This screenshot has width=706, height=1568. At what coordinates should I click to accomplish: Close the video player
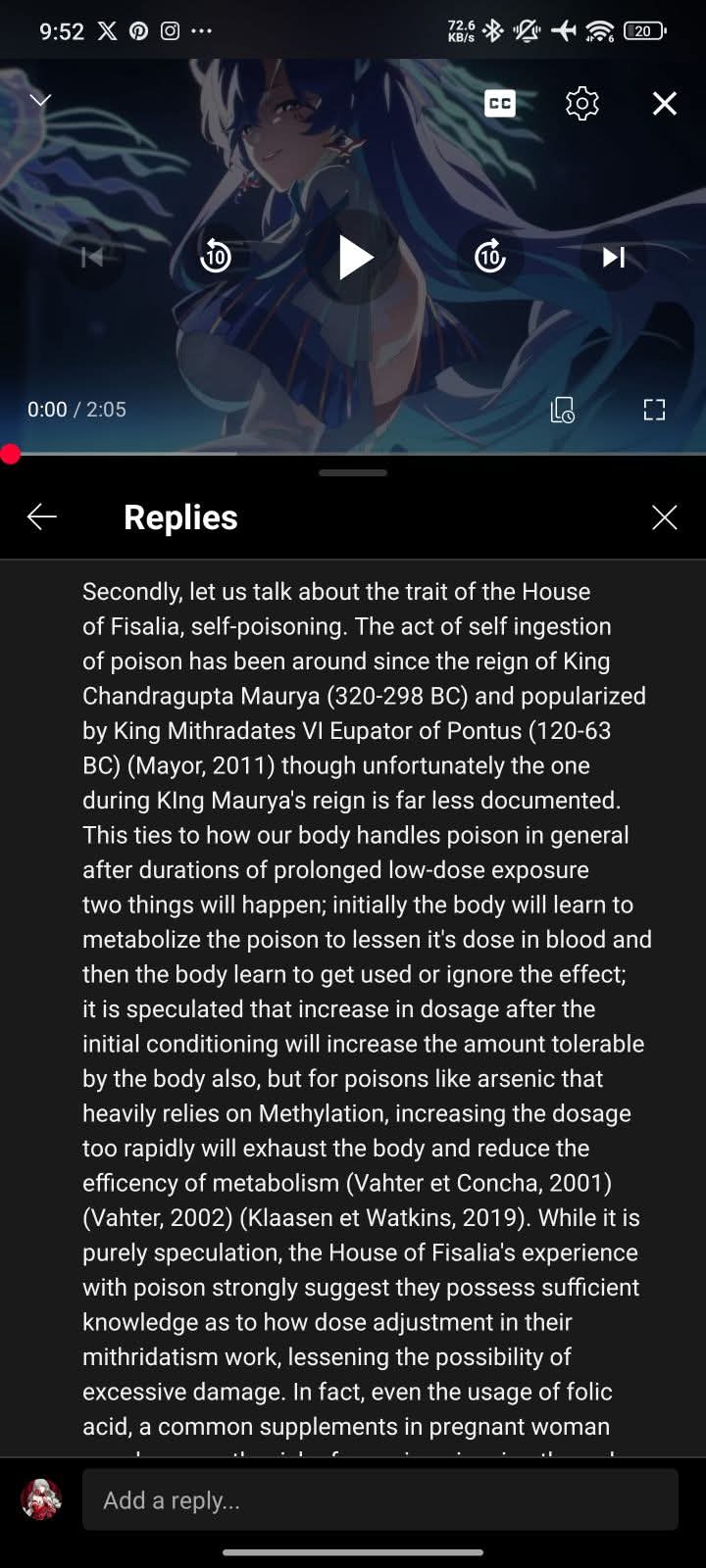point(665,103)
